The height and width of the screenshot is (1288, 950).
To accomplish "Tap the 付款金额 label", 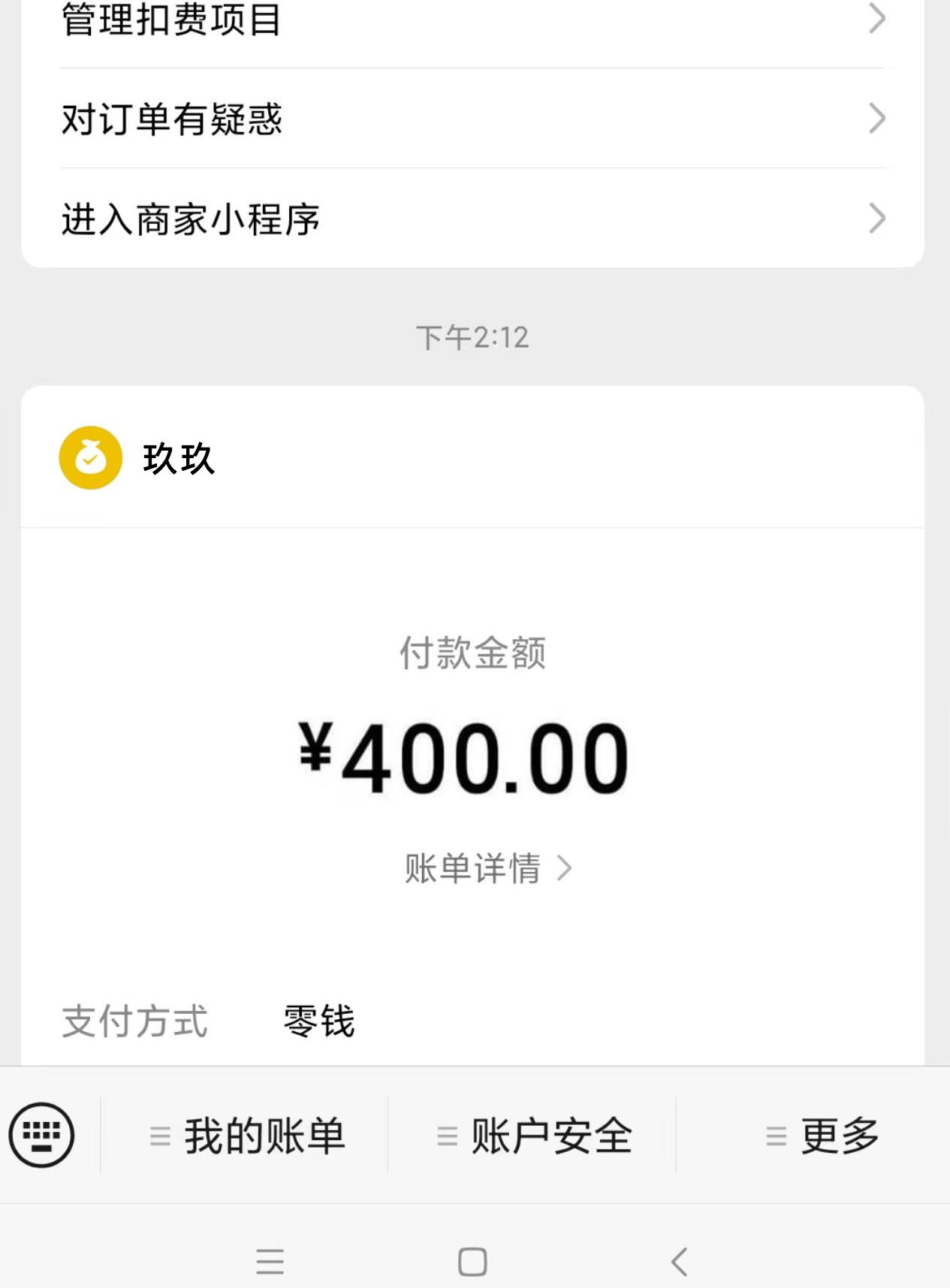I will [x=473, y=653].
